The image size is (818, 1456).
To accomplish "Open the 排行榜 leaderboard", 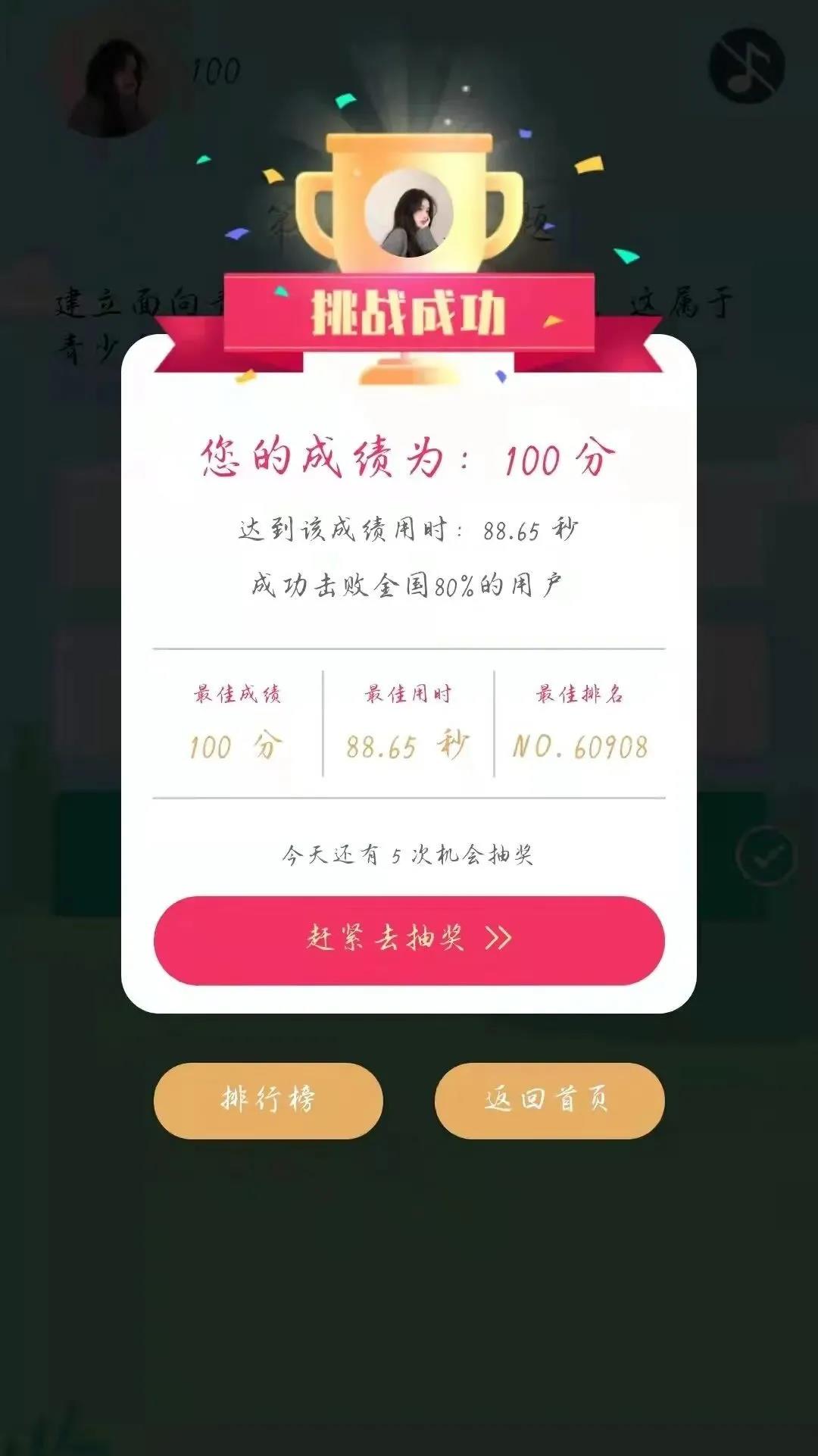I will pyautogui.click(x=268, y=1100).
